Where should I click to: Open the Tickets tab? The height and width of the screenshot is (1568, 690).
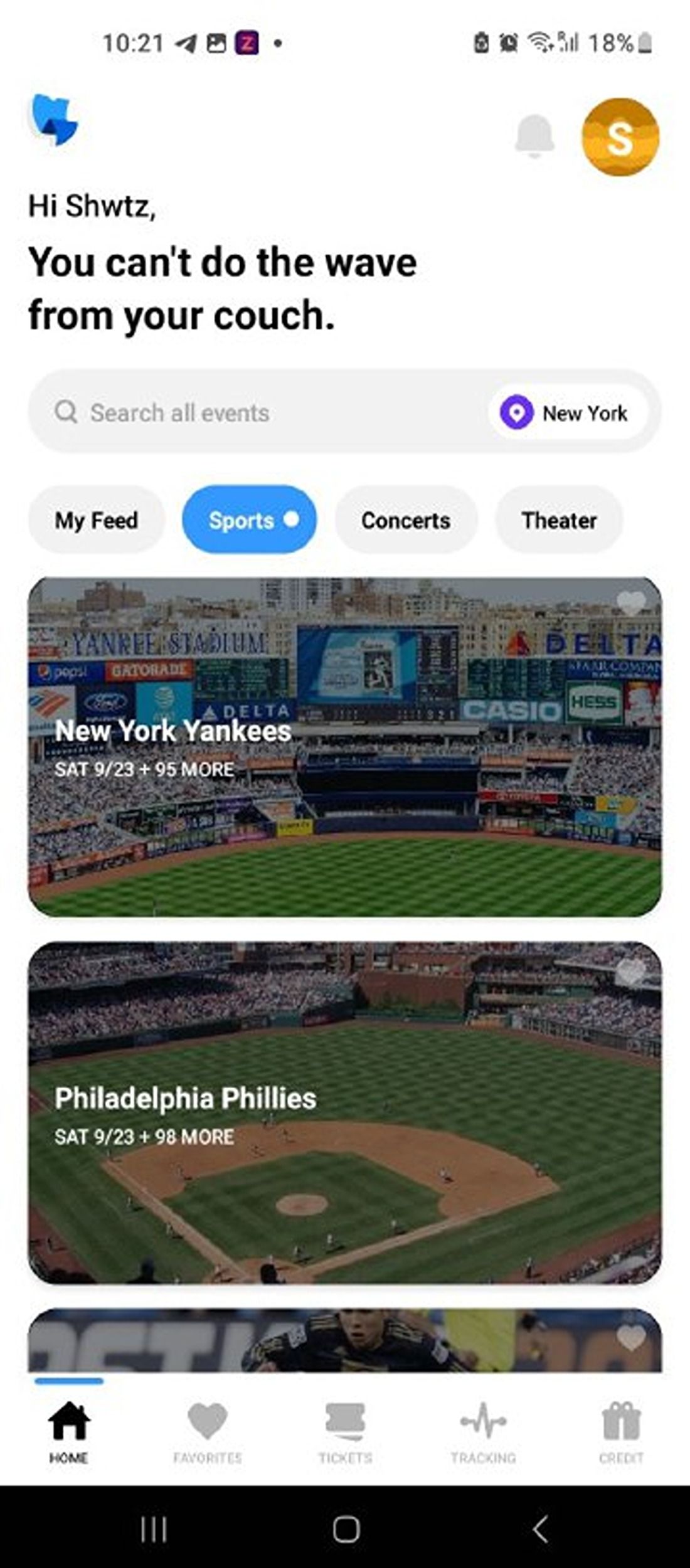tap(345, 1431)
